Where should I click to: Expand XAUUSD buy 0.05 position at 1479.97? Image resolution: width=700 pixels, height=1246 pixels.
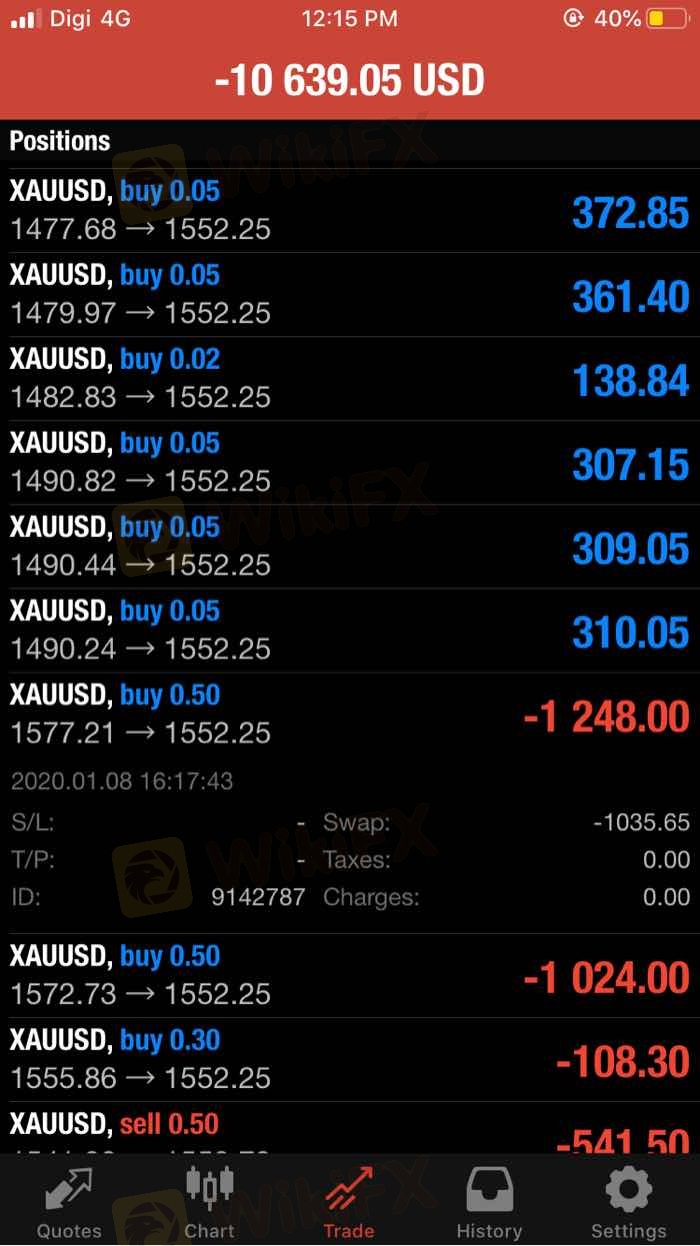(350, 295)
